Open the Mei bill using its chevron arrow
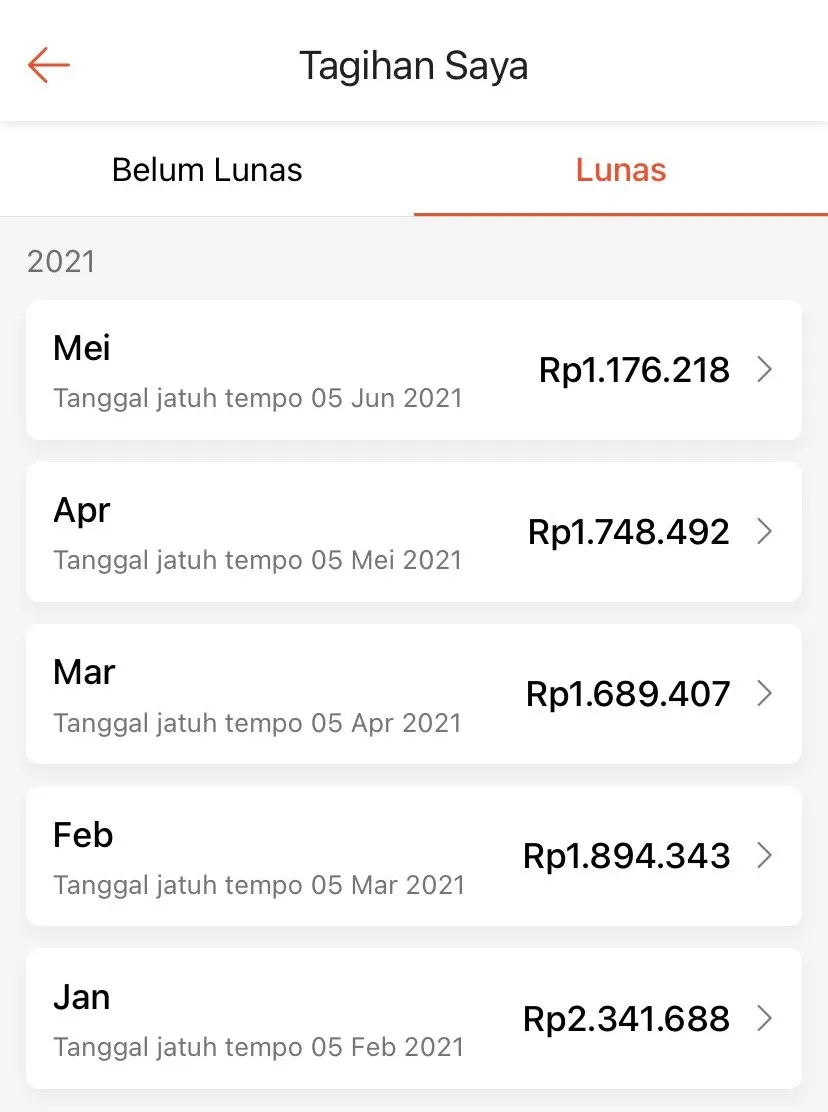828x1112 pixels. pyautogui.click(x=765, y=370)
